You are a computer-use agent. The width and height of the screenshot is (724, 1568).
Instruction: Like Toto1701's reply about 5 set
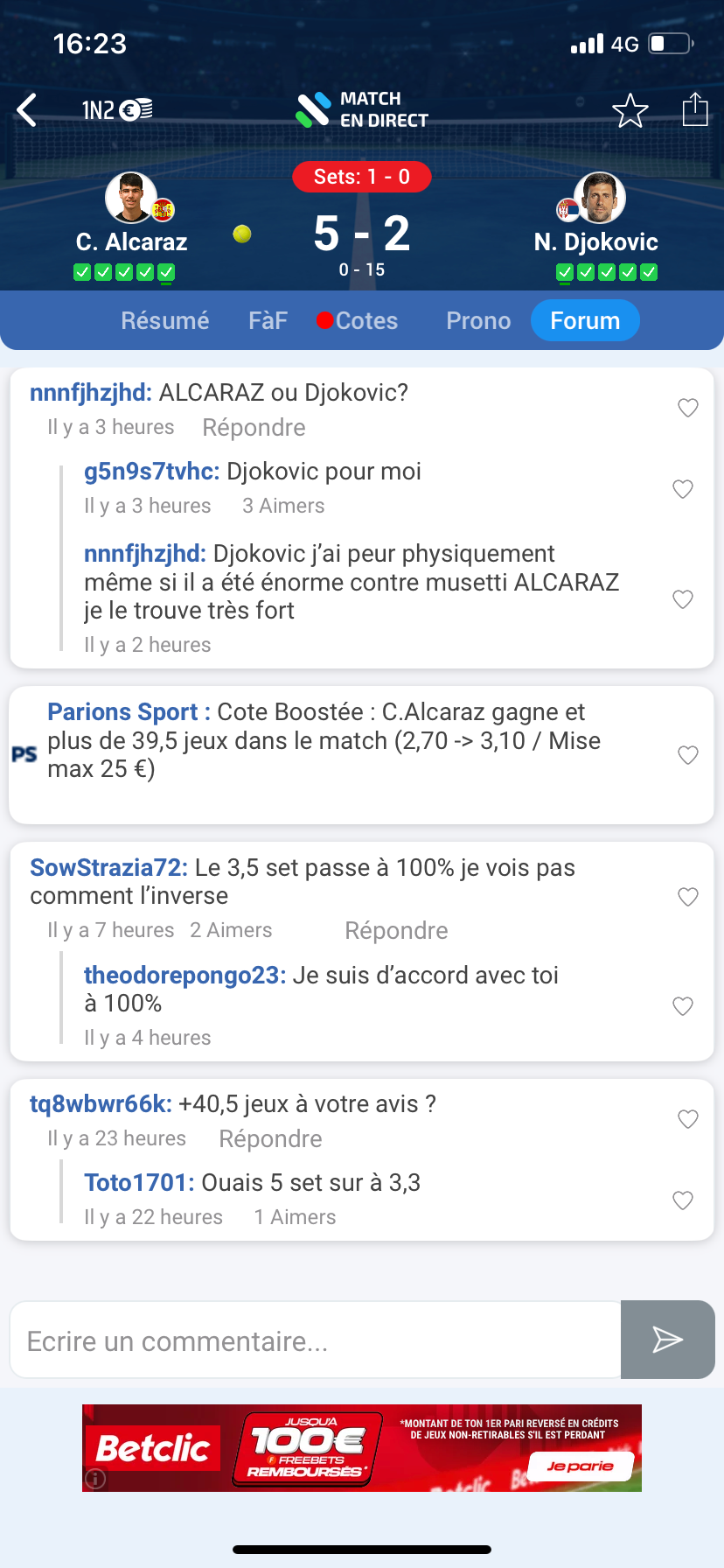[x=683, y=1200]
